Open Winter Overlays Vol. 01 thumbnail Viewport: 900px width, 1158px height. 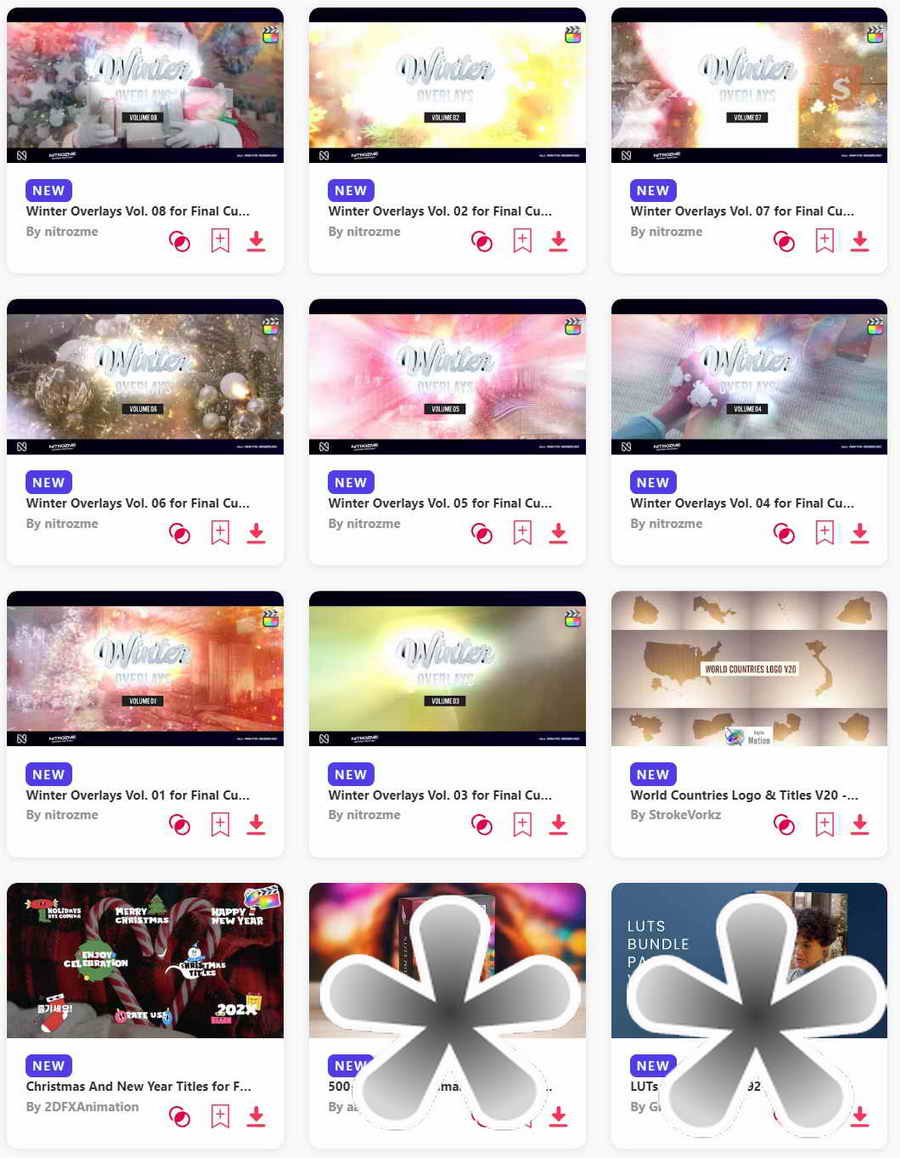point(145,668)
